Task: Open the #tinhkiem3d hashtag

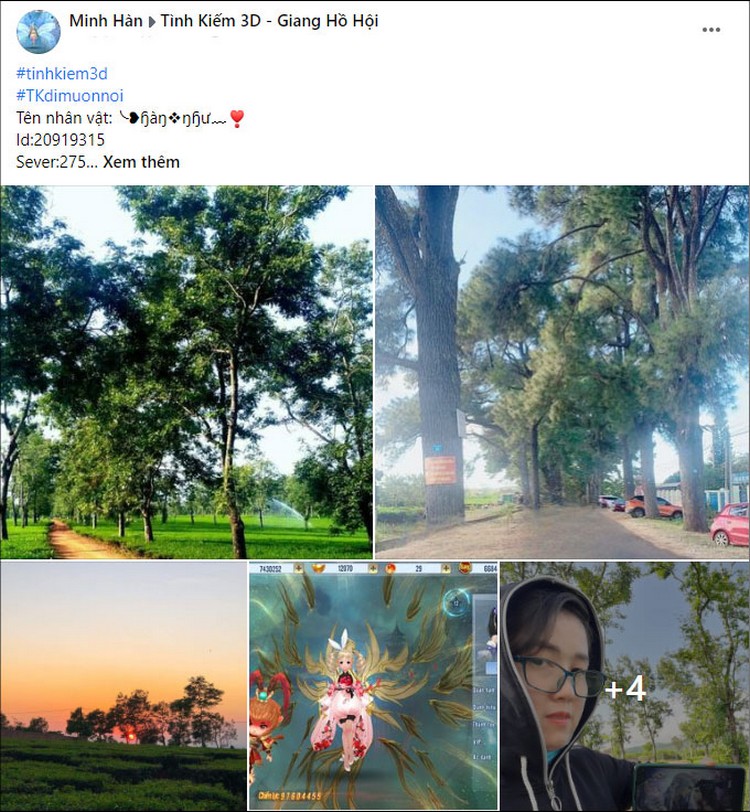Action: pyautogui.click(x=62, y=73)
